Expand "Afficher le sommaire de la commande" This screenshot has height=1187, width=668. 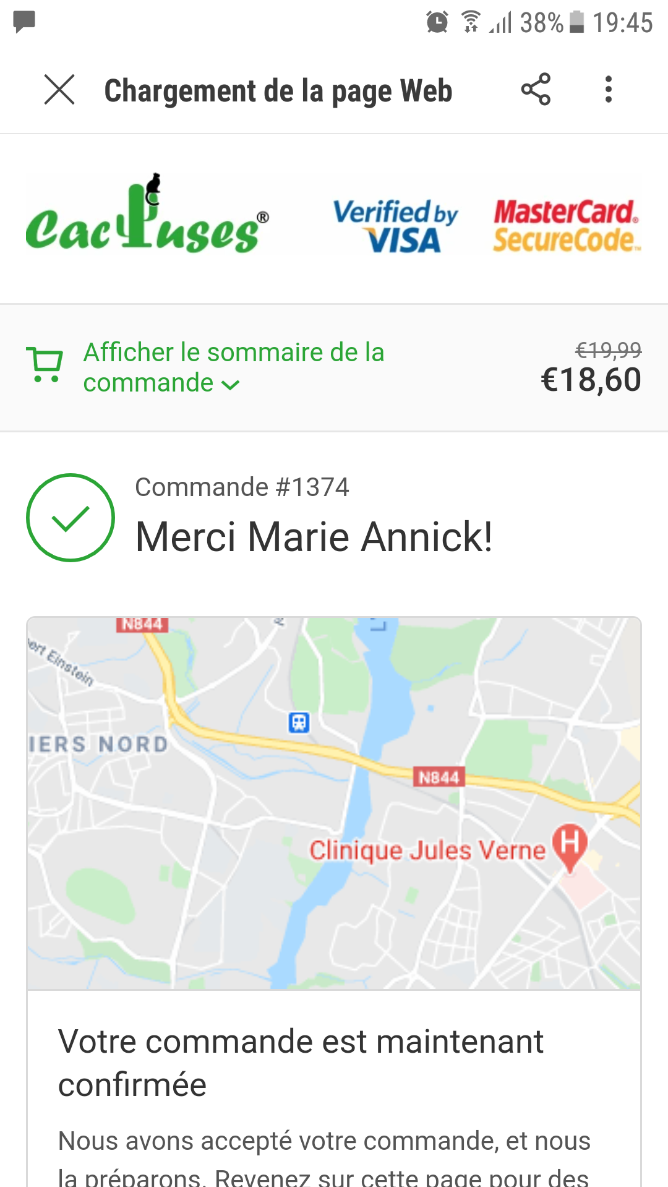[233, 368]
